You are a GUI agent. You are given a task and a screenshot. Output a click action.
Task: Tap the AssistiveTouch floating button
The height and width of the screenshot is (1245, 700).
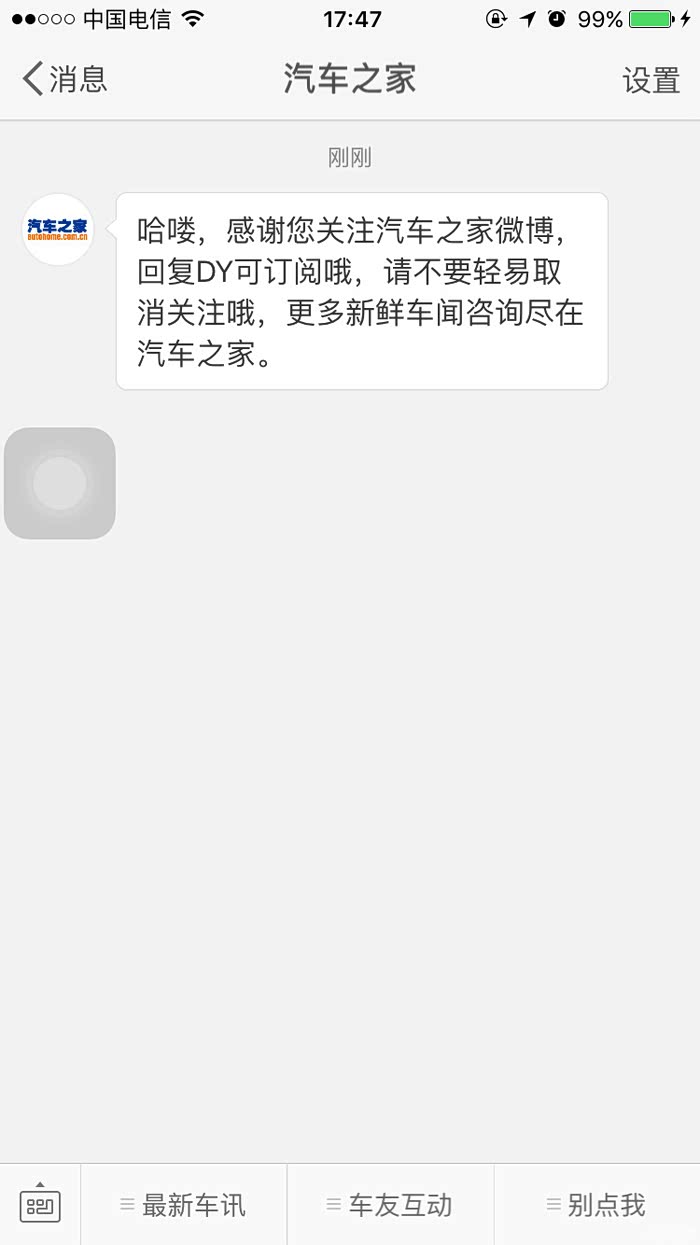point(60,483)
